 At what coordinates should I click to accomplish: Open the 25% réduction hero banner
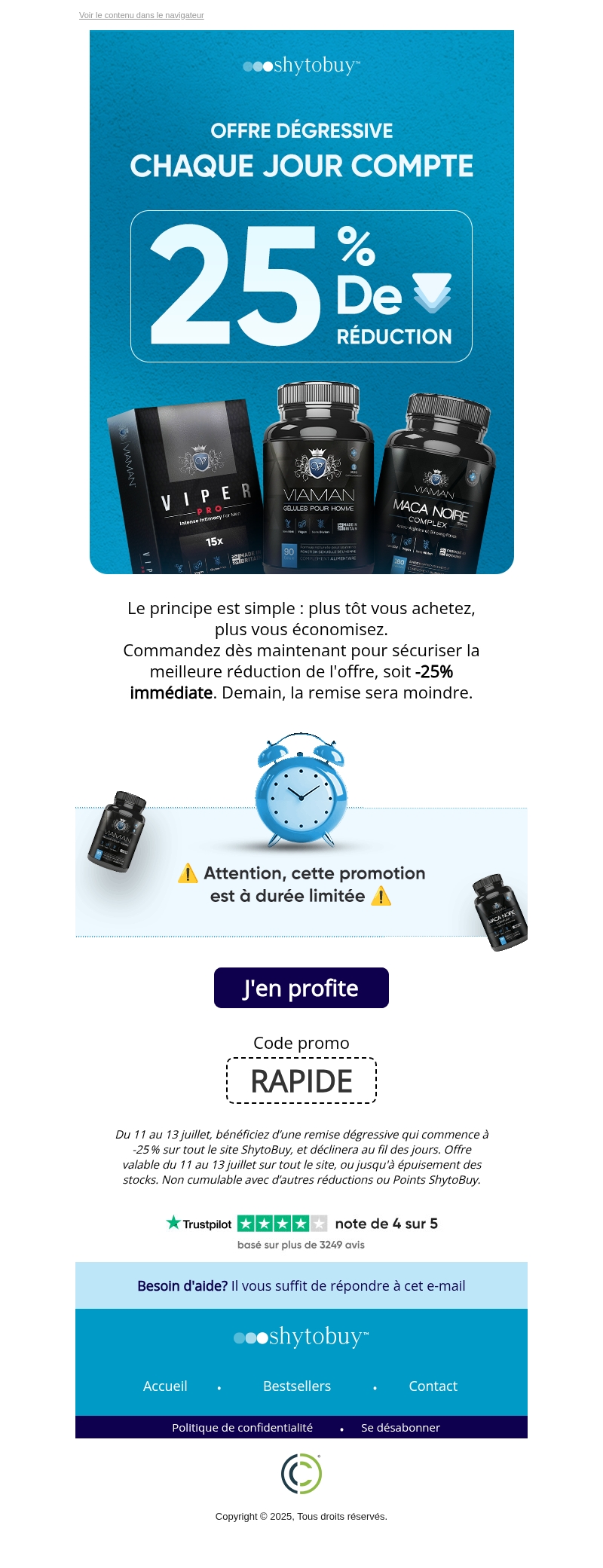coord(301,286)
